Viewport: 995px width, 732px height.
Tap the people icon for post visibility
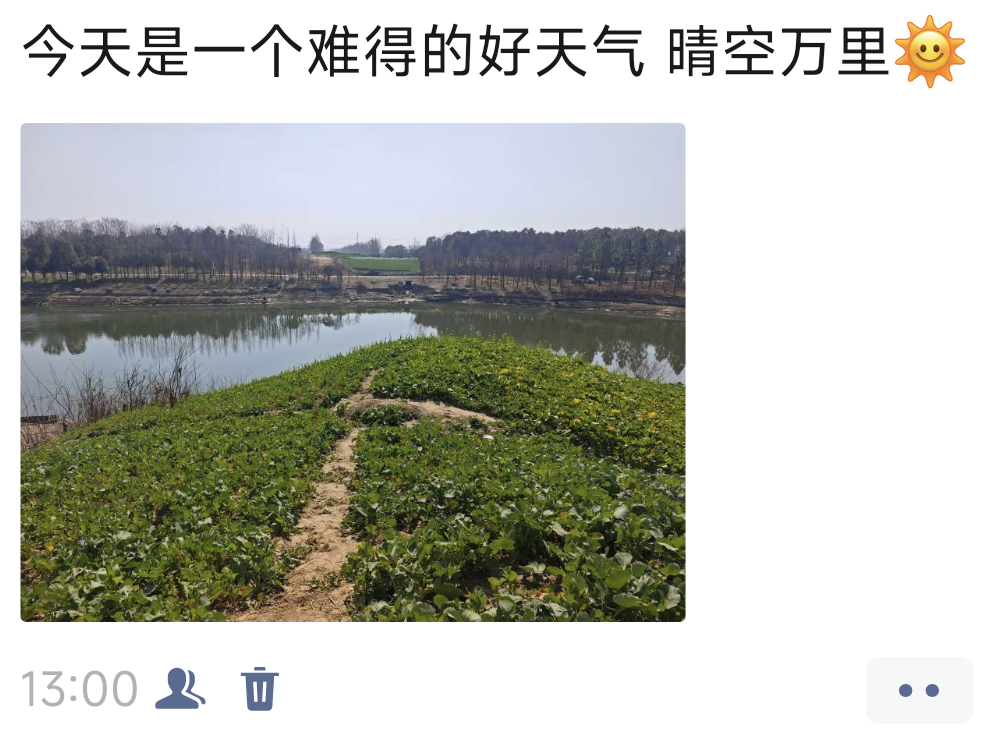(180, 689)
